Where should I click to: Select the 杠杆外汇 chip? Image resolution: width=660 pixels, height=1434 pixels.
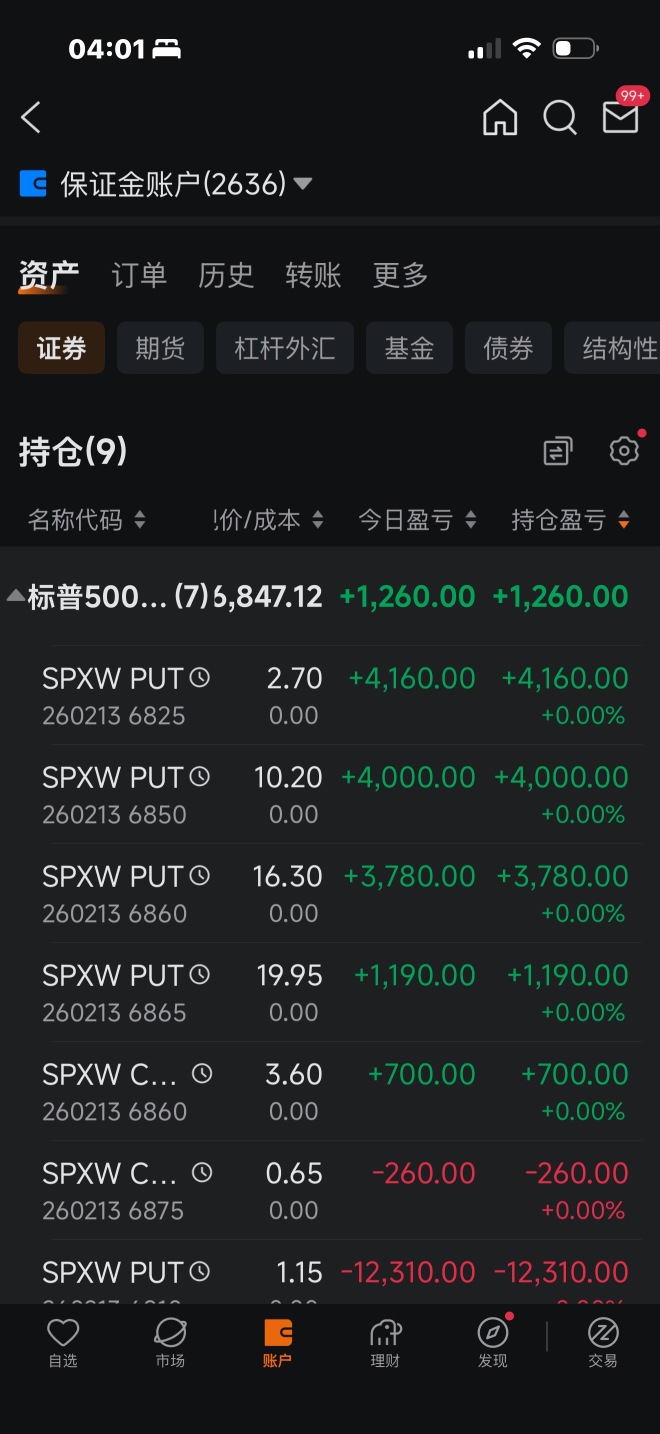point(285,348)
